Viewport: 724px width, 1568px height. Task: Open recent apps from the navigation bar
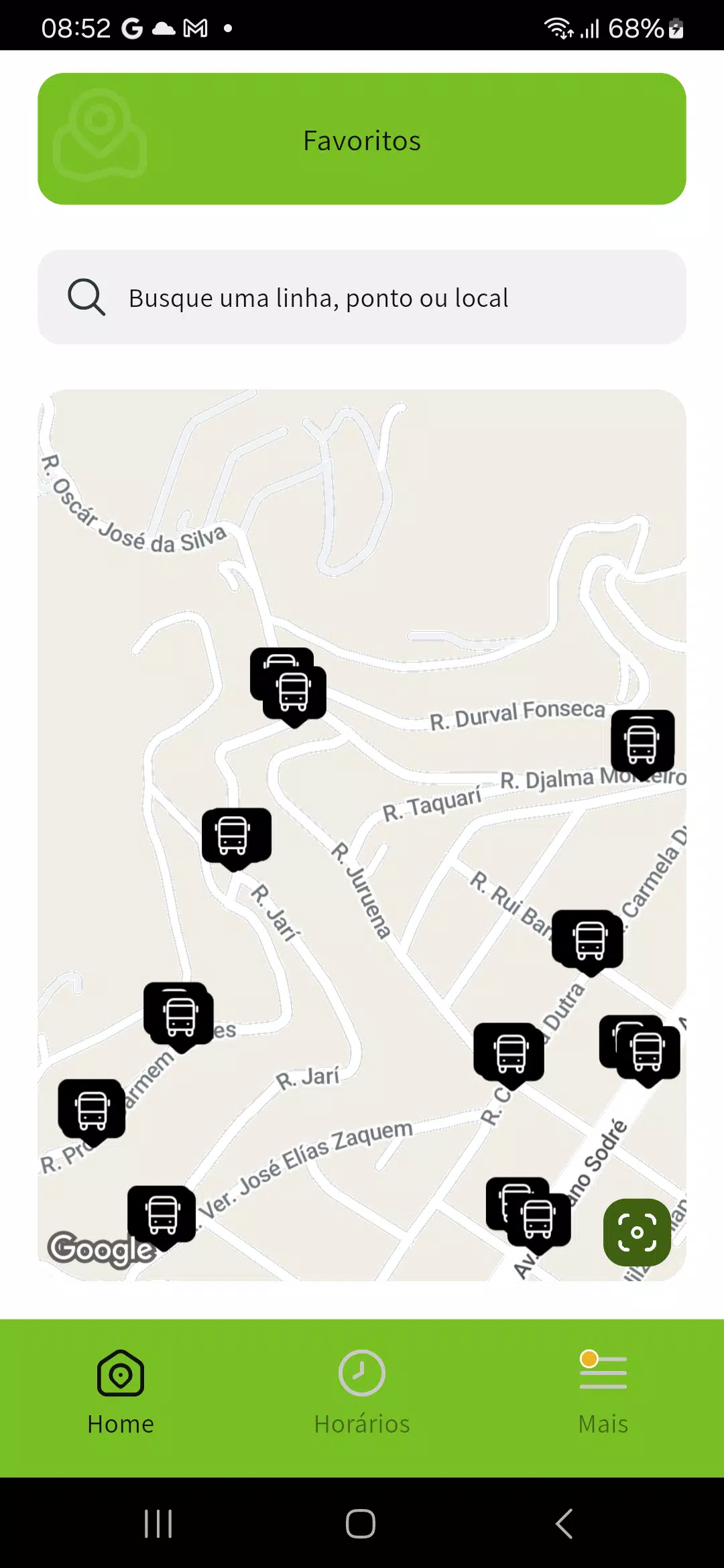coord(159,1523)
